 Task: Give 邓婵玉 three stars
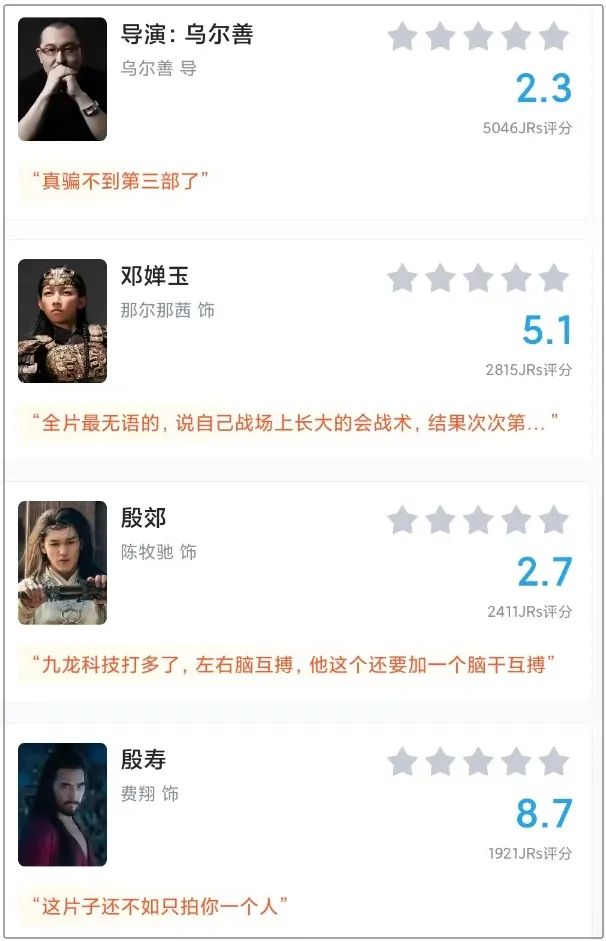coord(478,278)
